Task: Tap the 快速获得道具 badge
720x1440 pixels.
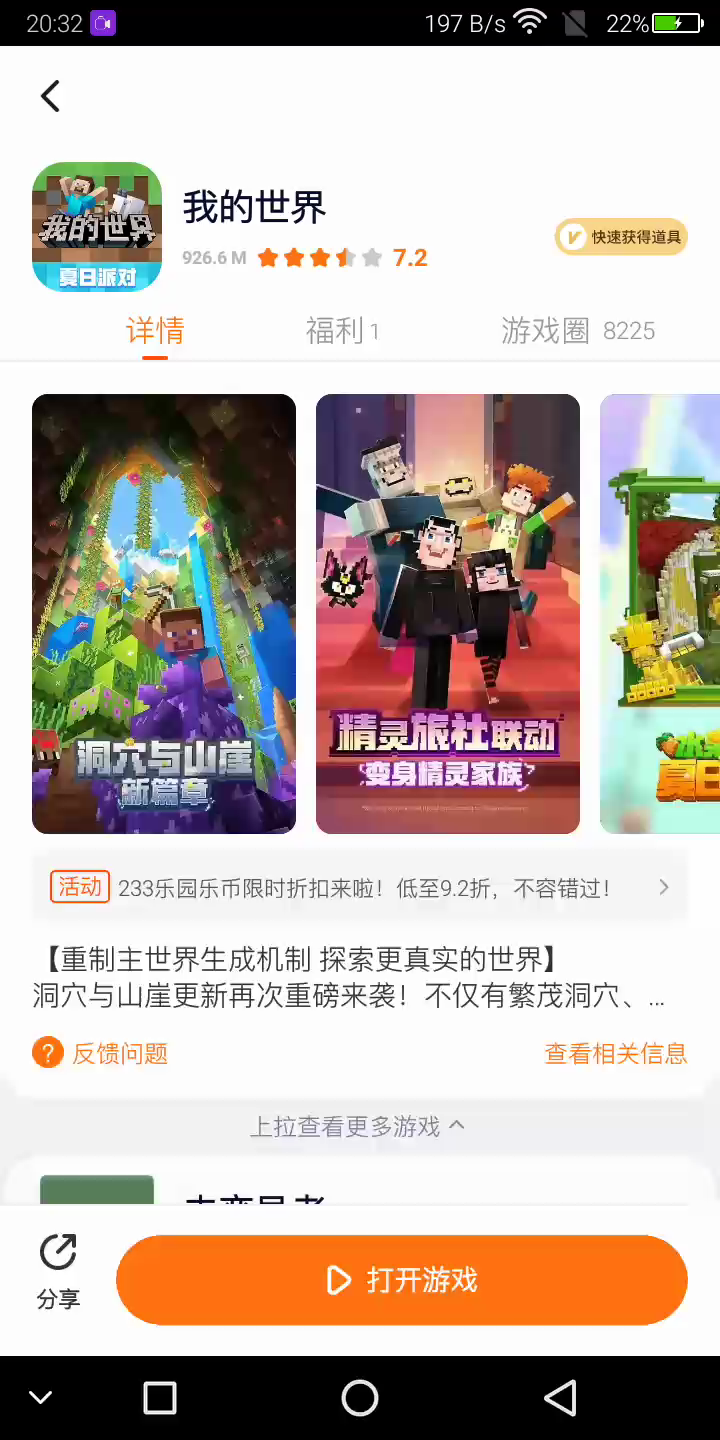Action: tap(621, 237)
